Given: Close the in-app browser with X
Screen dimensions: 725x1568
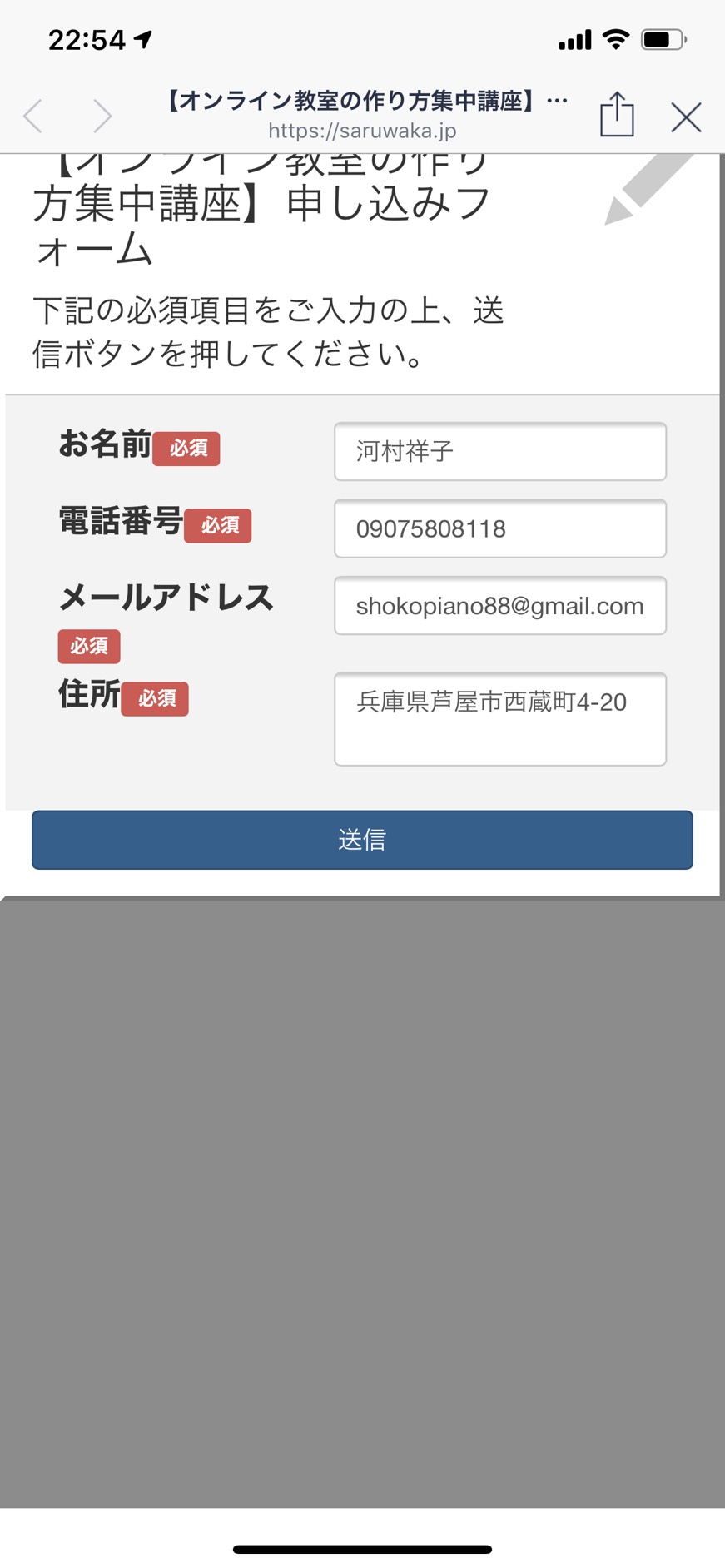Looking at the screenshot, I should pos(686,117).
